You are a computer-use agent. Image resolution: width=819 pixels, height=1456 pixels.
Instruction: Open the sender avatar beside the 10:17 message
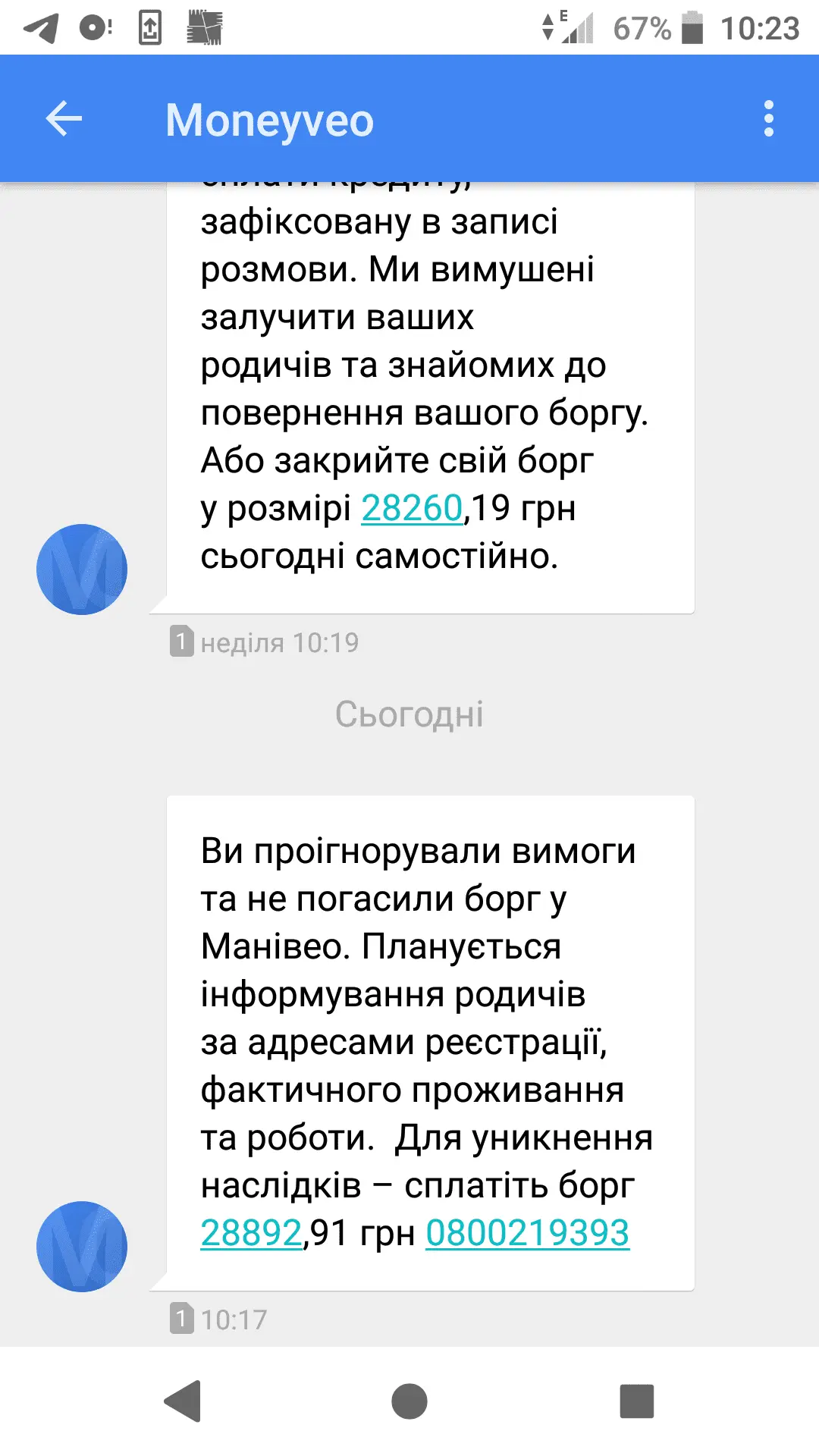[82, 1246]
